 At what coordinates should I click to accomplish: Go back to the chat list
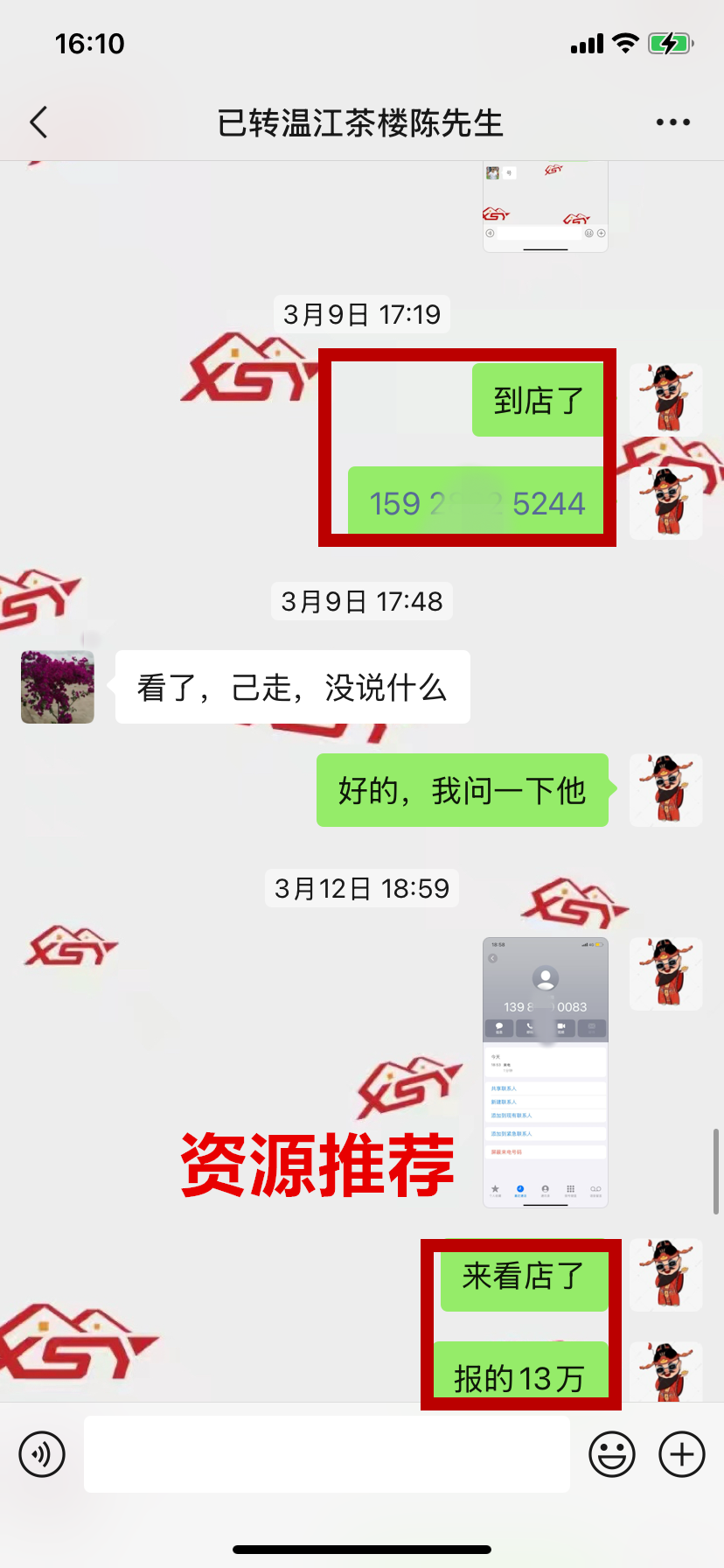(x=38, y=122)
